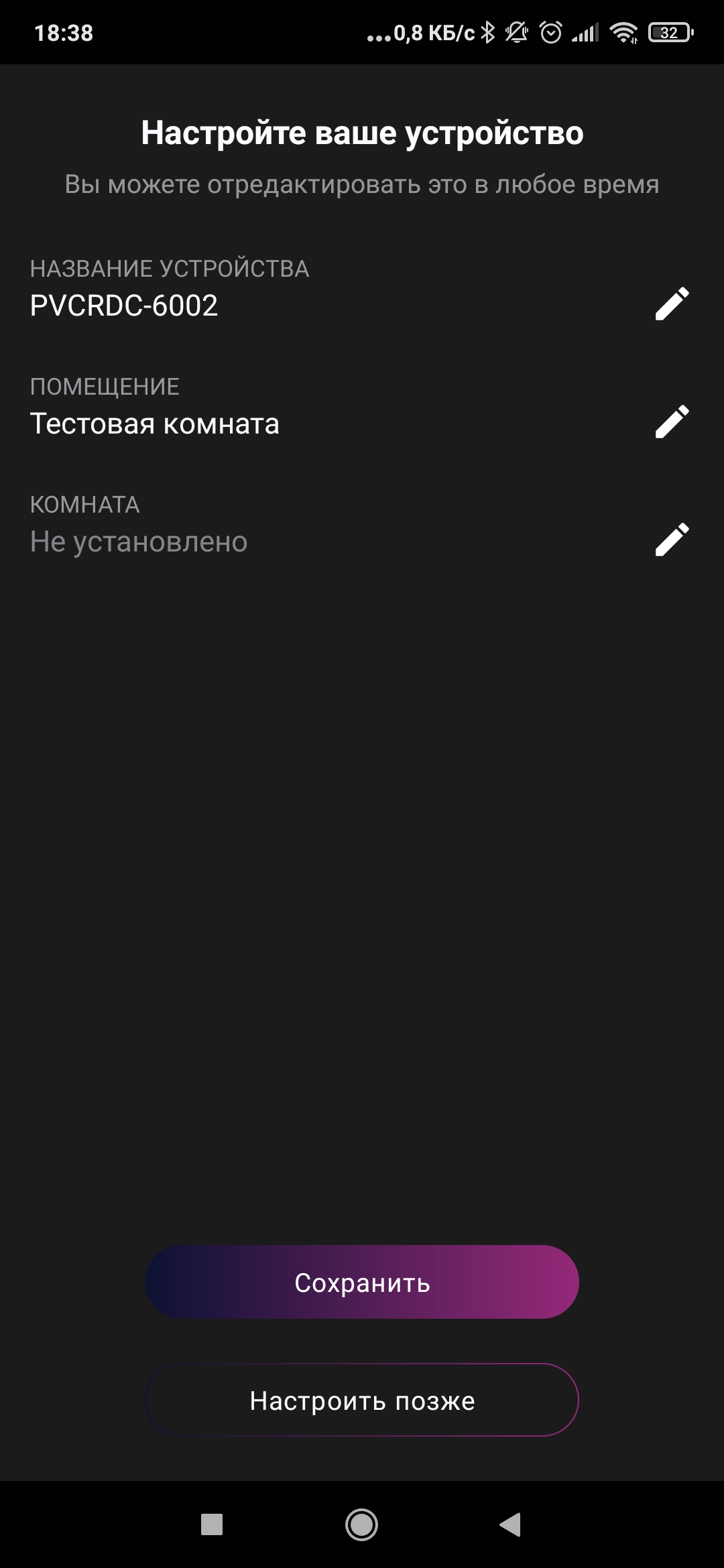The width and height of the screenshot is (724, 1568).
Task: Edit the Комната field pencil icon
Action: 672,539
